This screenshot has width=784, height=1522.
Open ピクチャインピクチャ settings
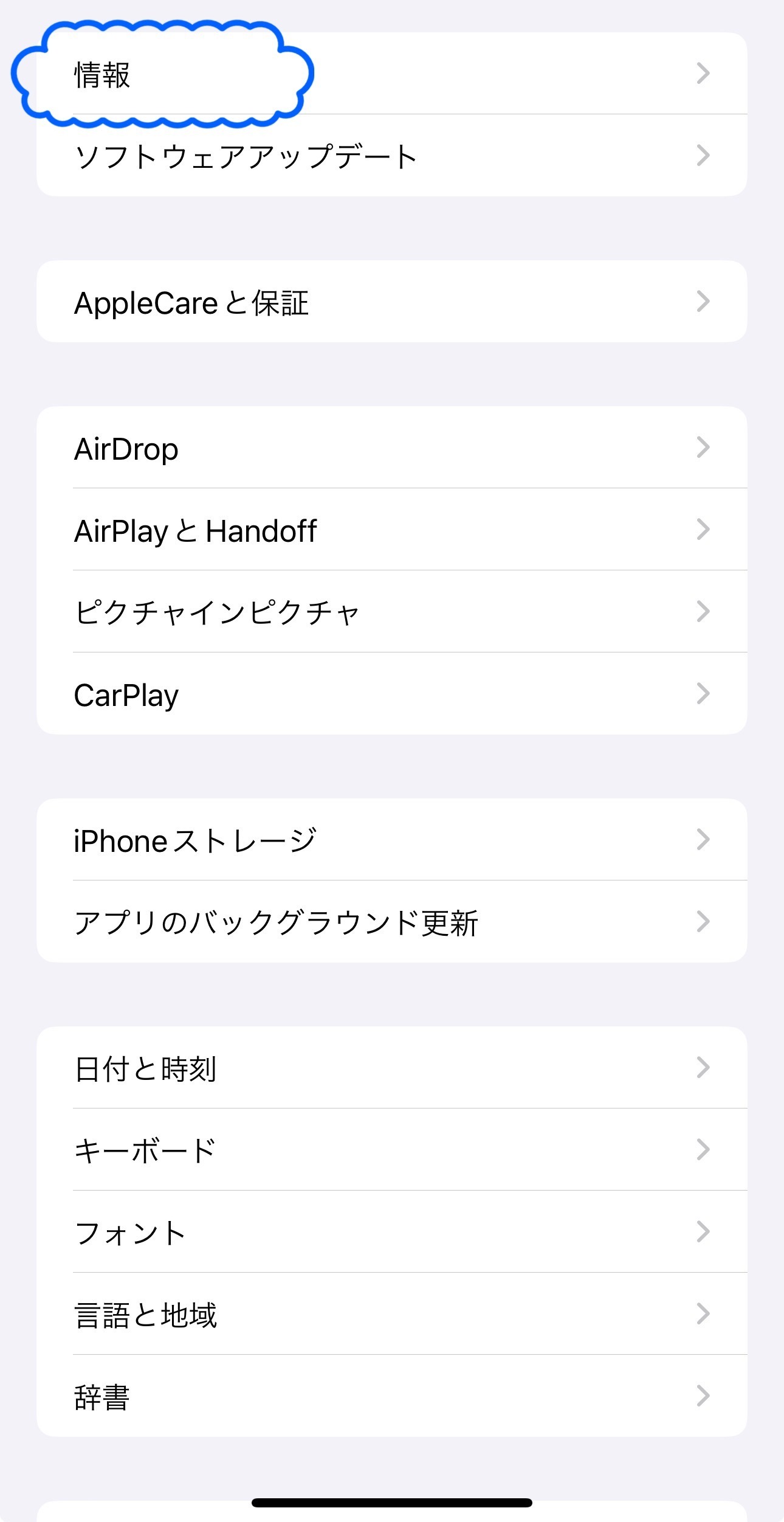point(391,612)
